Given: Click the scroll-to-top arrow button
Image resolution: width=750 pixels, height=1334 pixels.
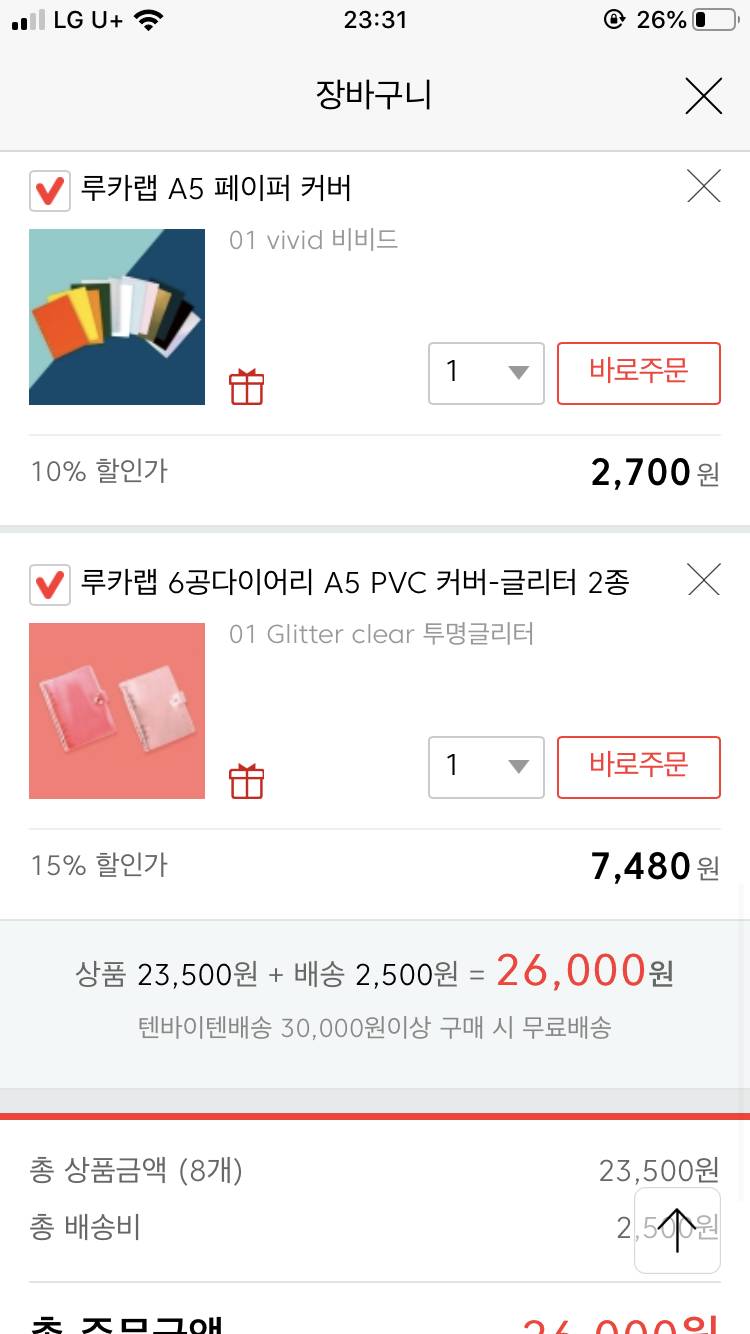Looking at the screenshot, I should tap(677, 1229).
